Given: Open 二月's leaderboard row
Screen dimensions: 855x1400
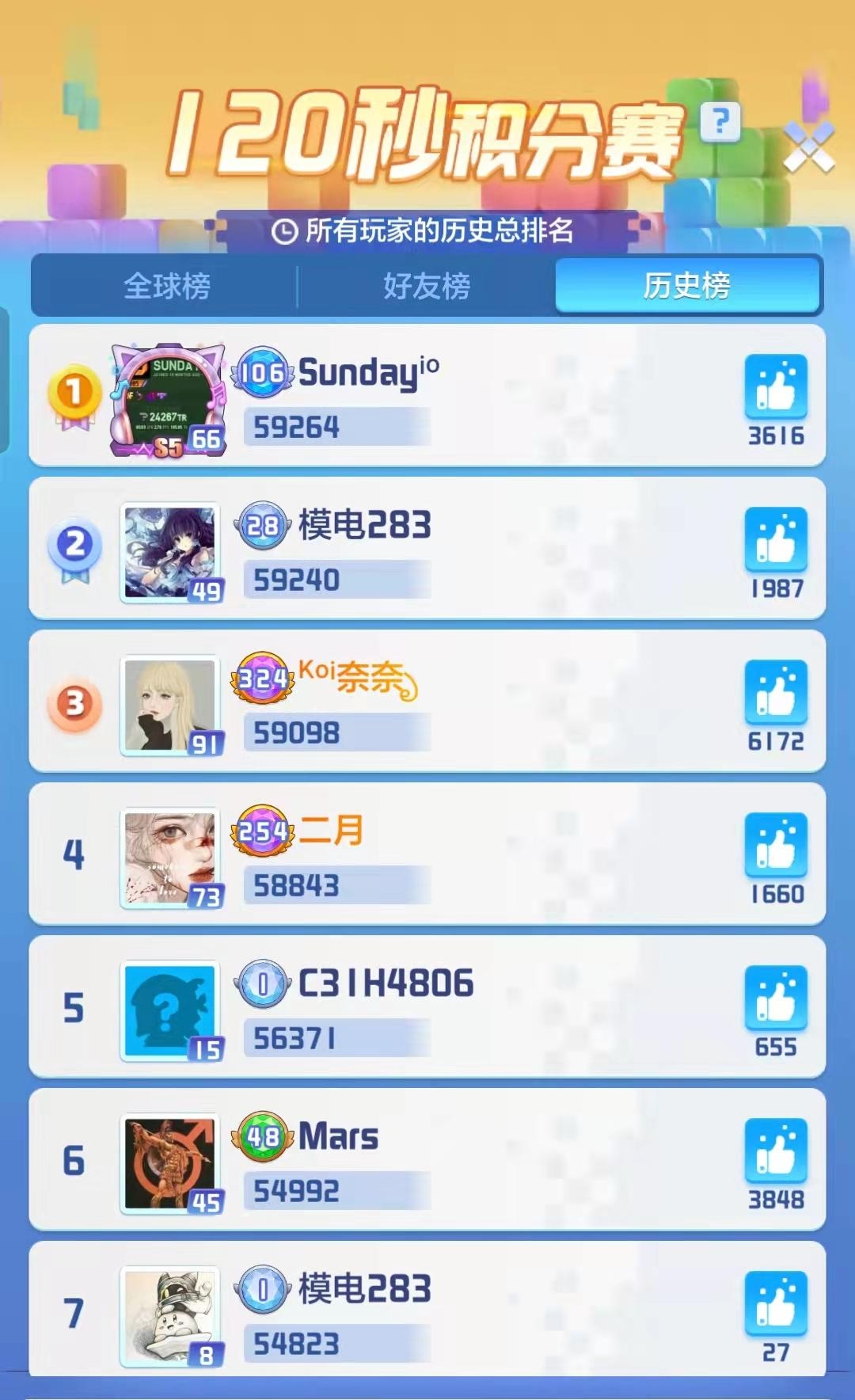Looking at the screenshot, I should pyautogui.click(x=427, y=854).
